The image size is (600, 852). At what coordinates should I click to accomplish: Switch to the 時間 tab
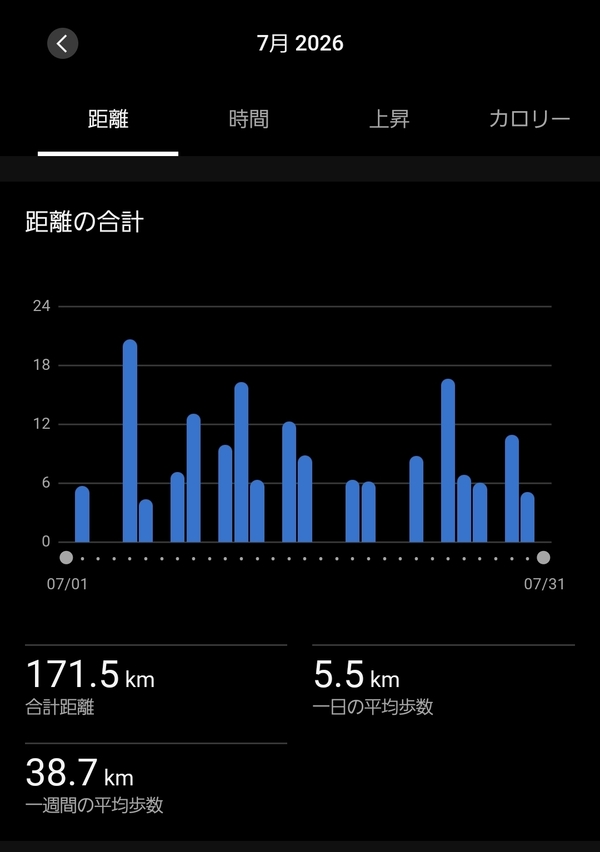click(x=248, y=119)
